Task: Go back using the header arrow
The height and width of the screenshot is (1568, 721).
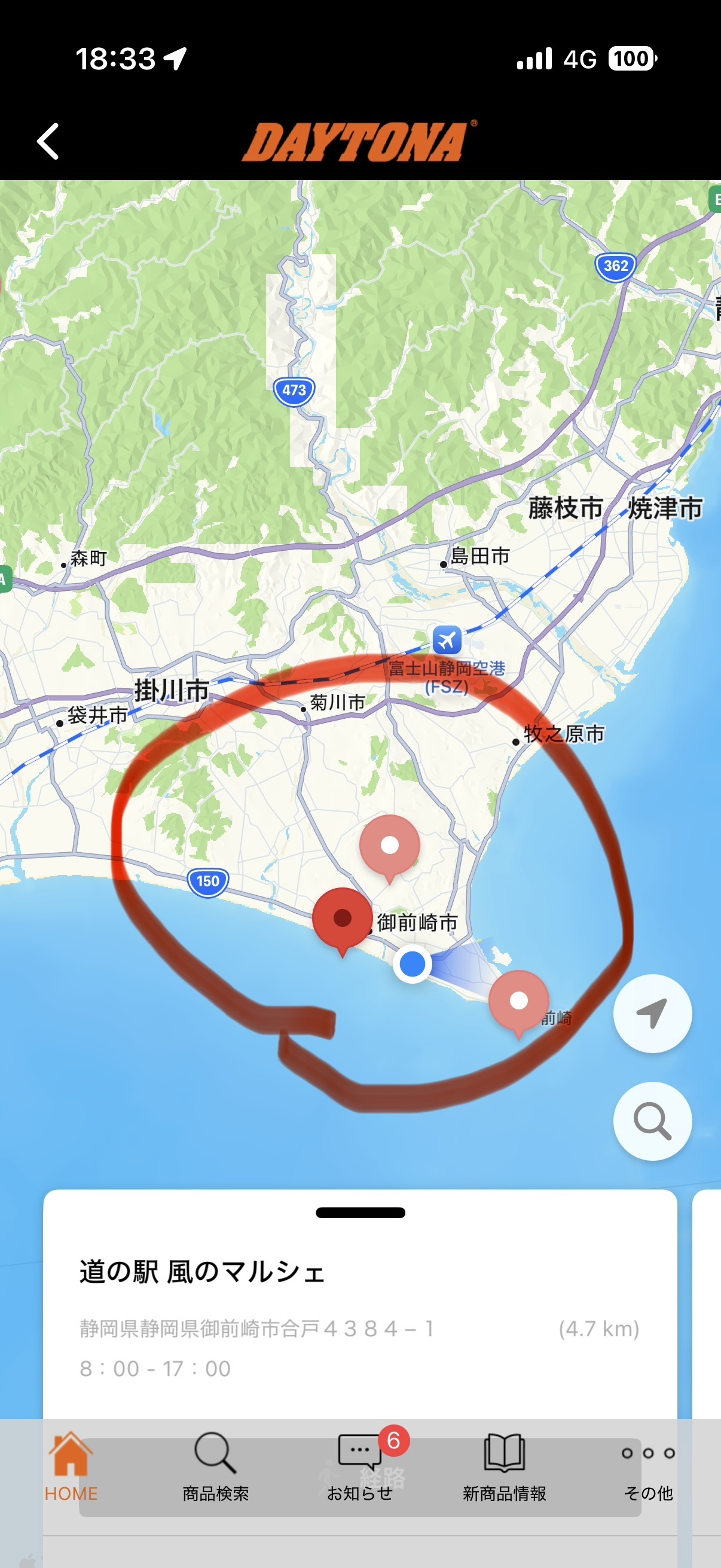Action: point(48,141)
